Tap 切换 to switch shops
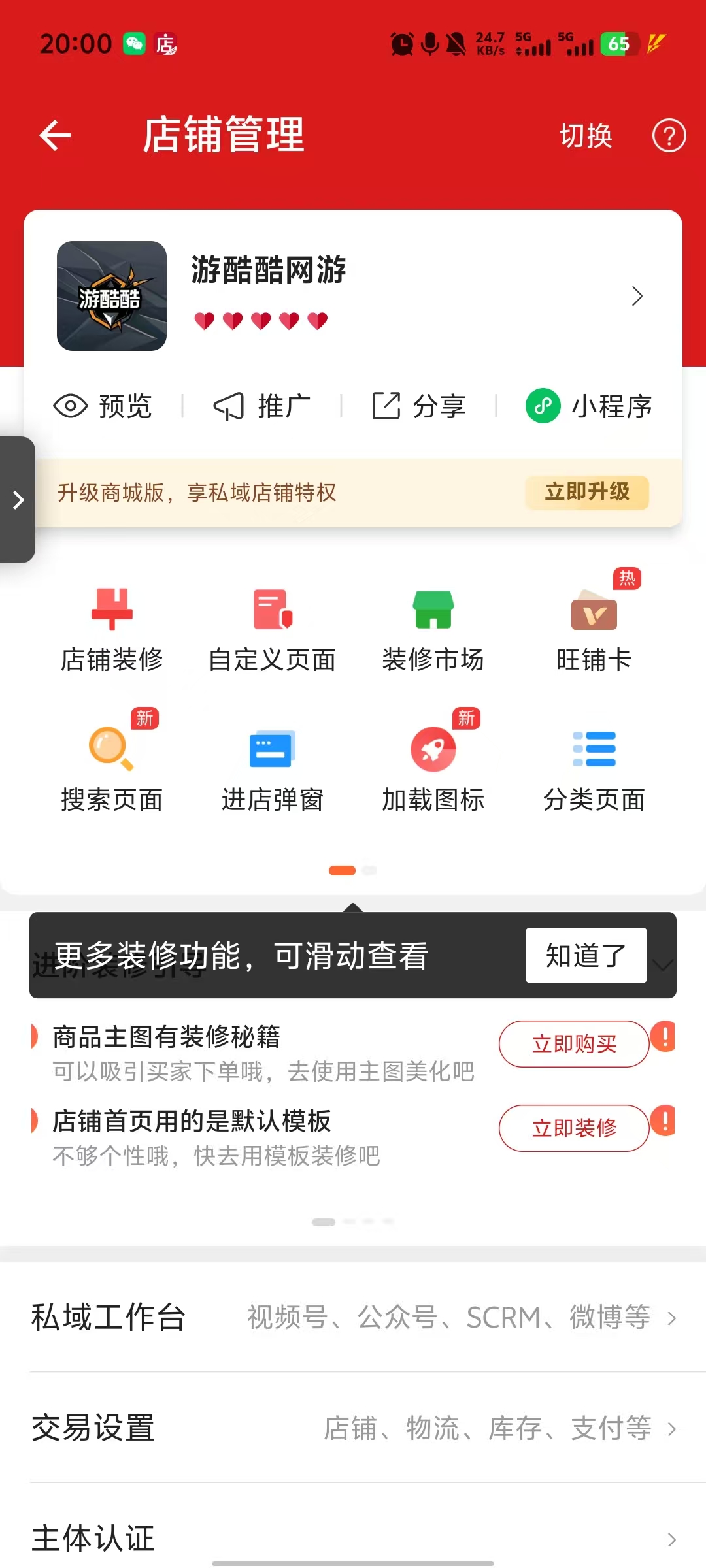Screen dimensions: 706x1568 click(586, 136)
